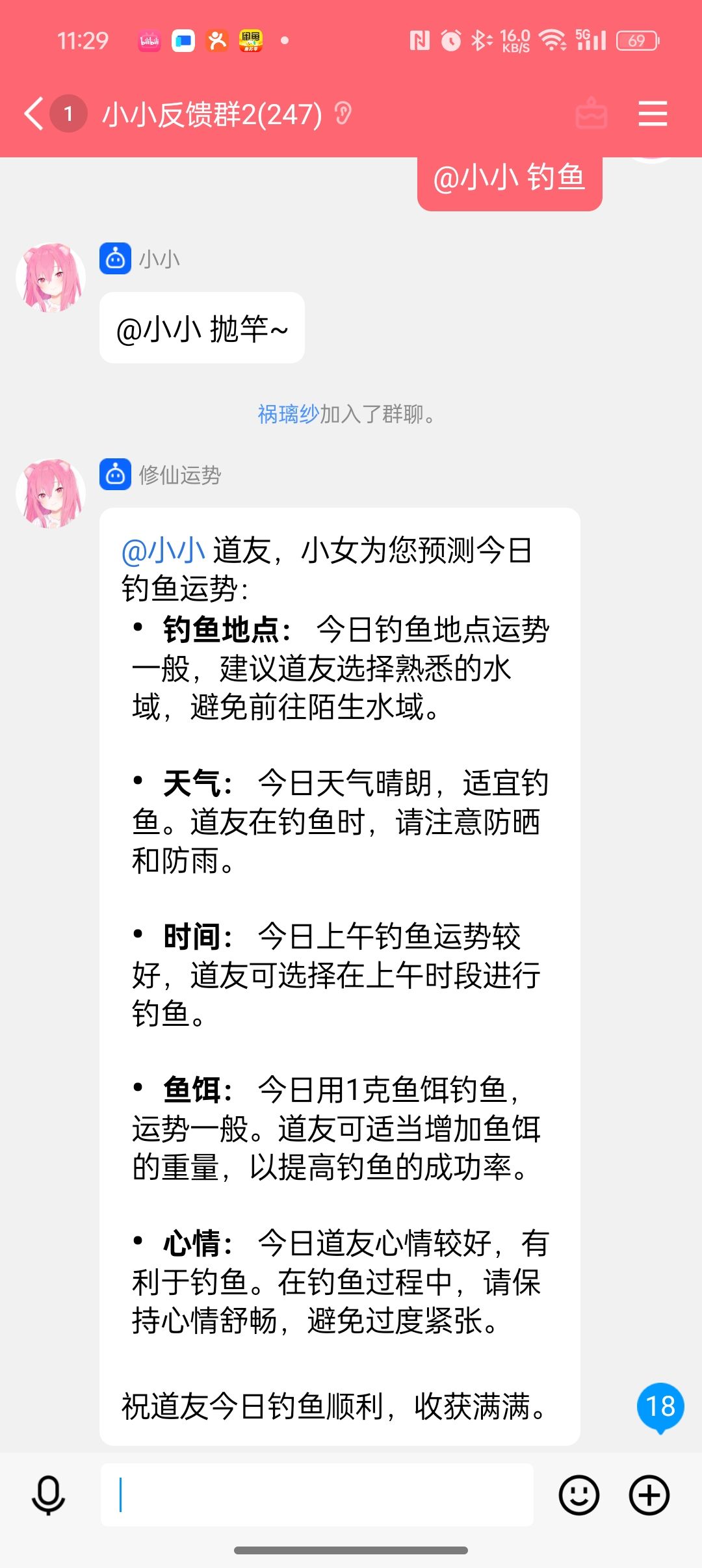Viewport: 702px width, 1568px height.
Task: Tap the @小小 mention in fortune message
Action: [x=163, y=551]
